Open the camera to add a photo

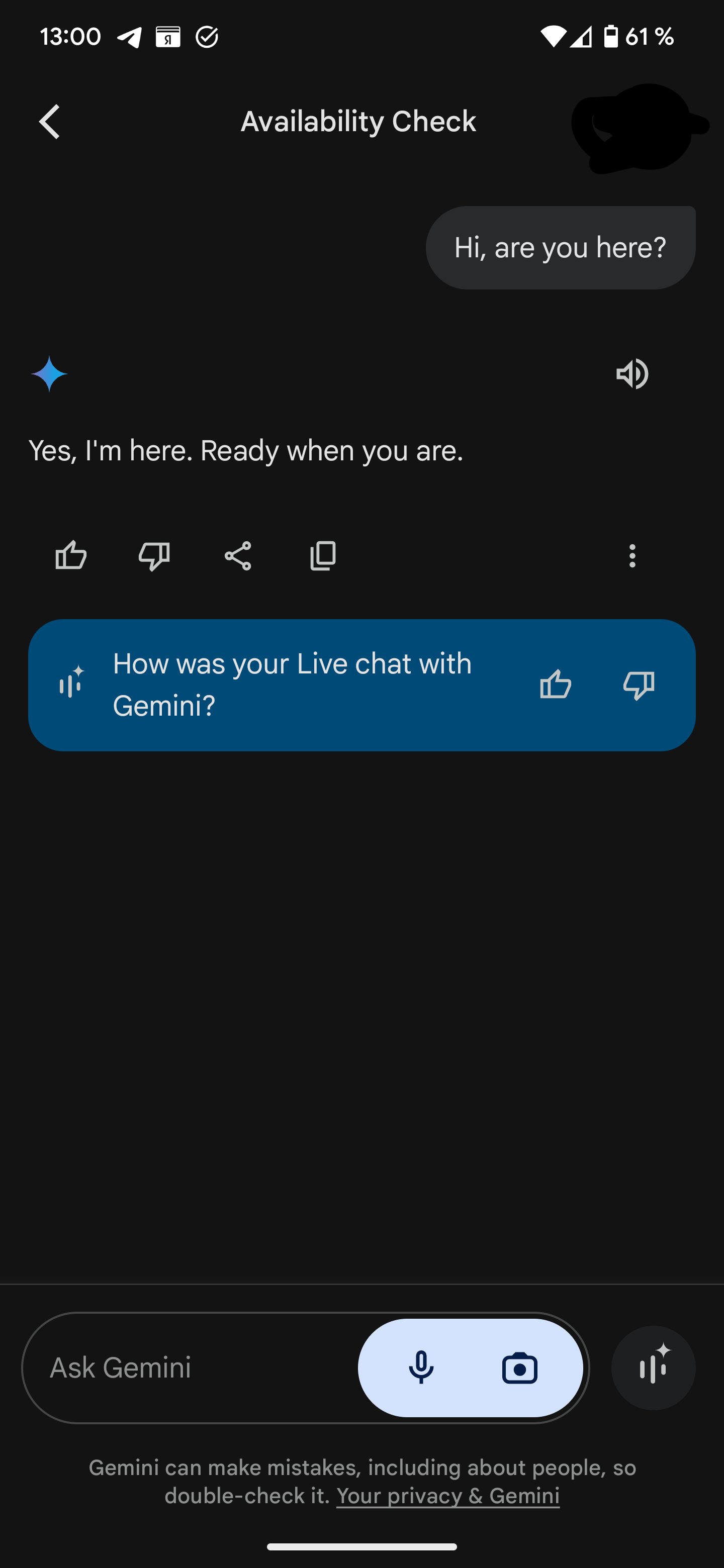coord(519,1368)
